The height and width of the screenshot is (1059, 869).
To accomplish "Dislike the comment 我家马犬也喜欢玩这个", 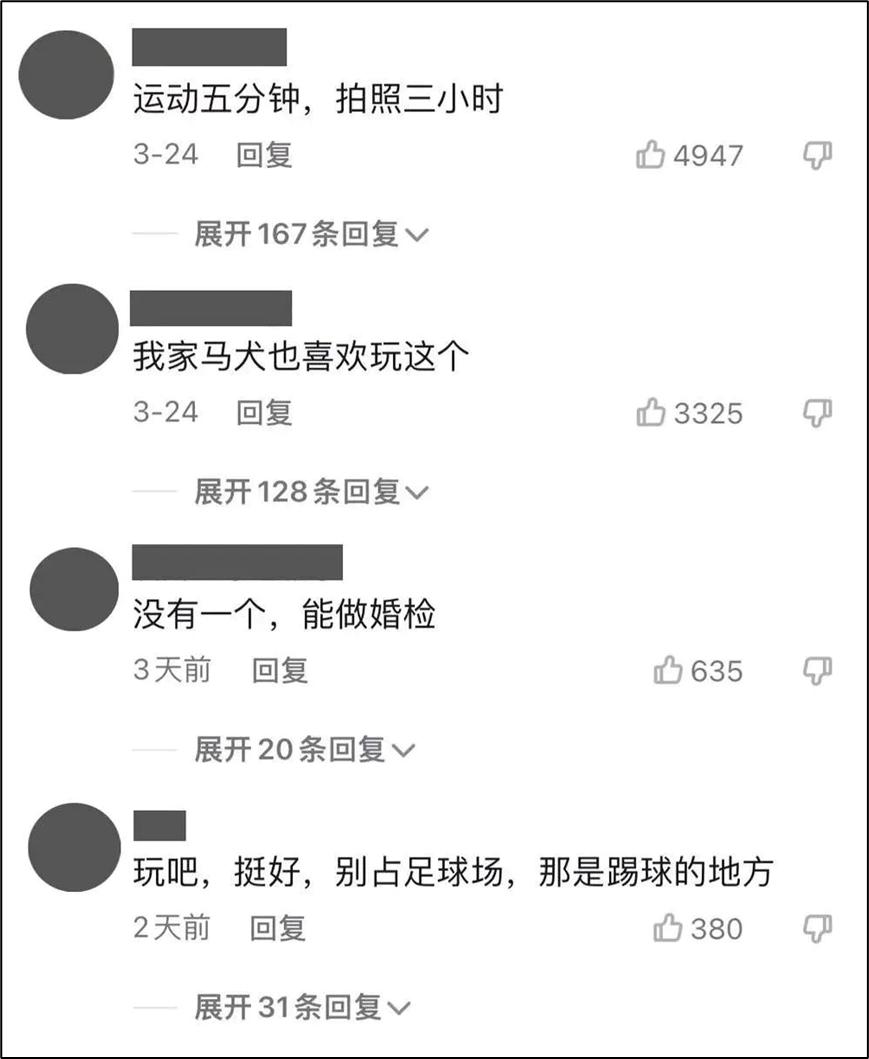I will [x=817, y=413].
